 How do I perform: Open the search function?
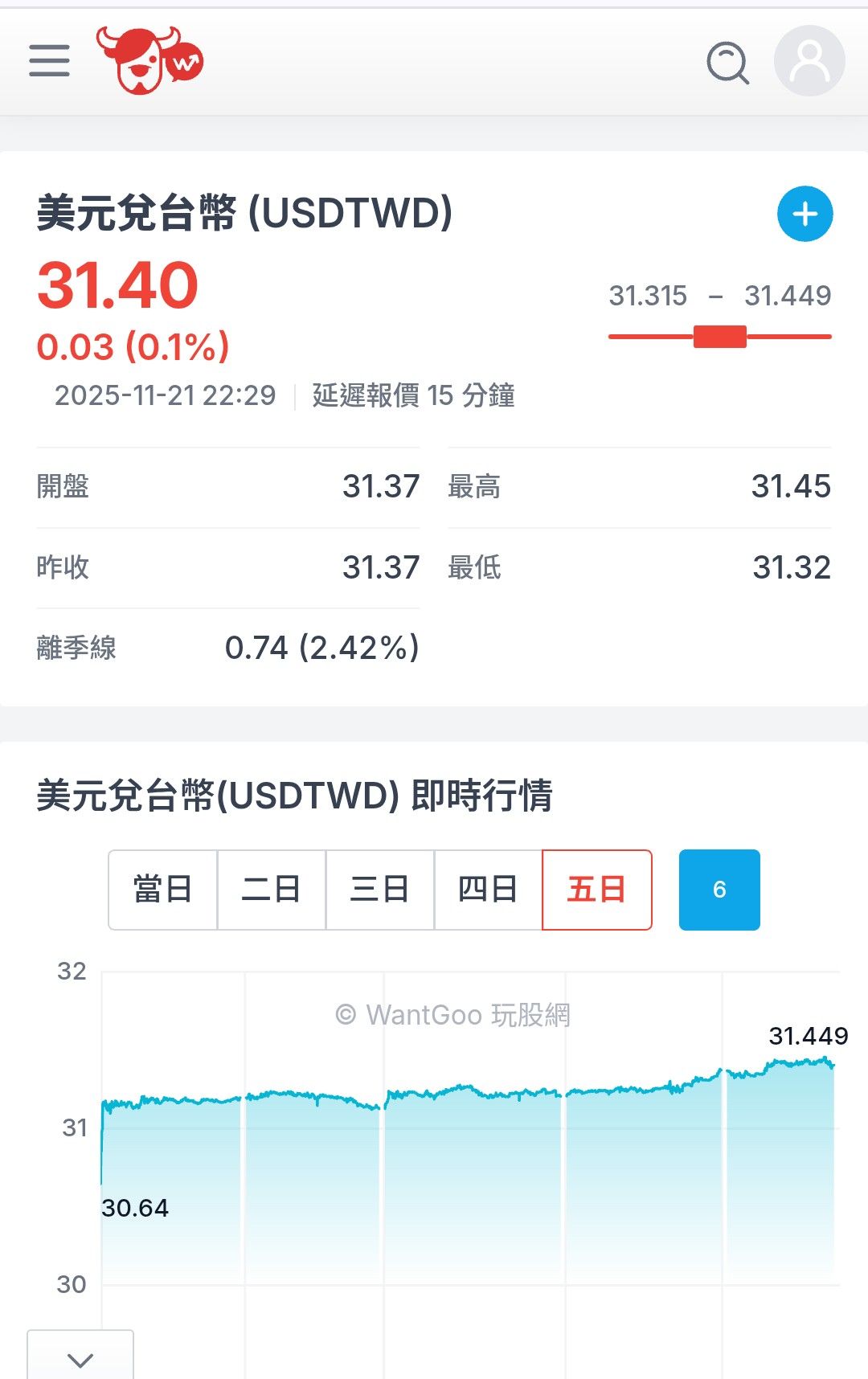click(x=726, y=62)
